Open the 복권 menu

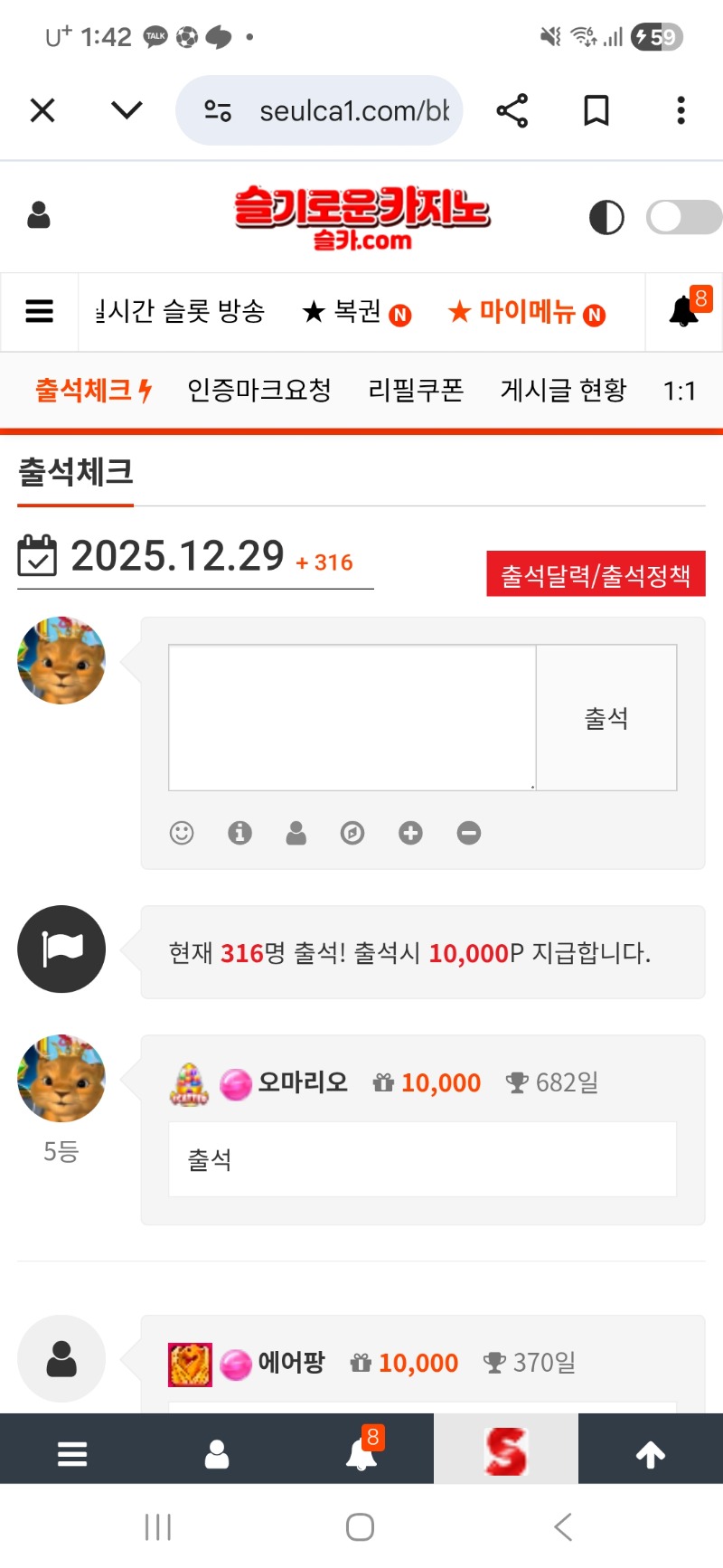(356, 312)
